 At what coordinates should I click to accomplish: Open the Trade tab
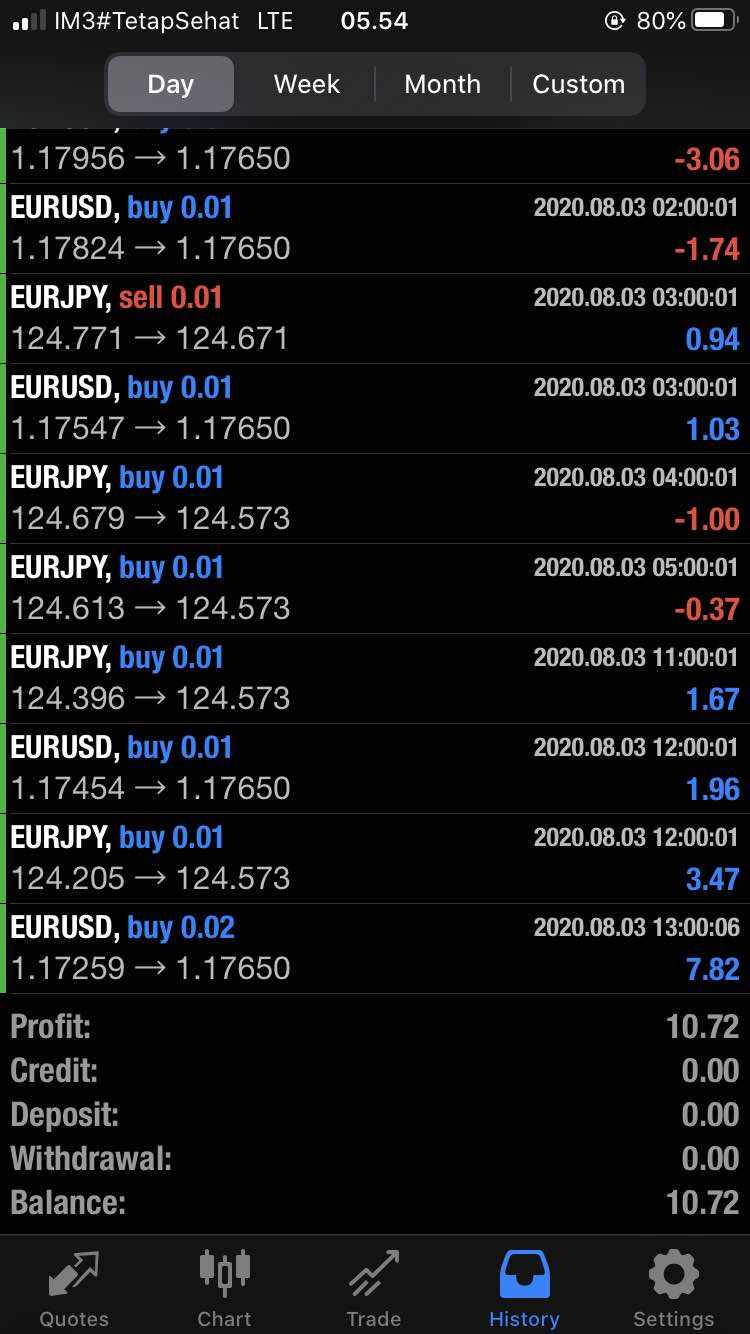pyautogui.click(x=374, y=1288)
